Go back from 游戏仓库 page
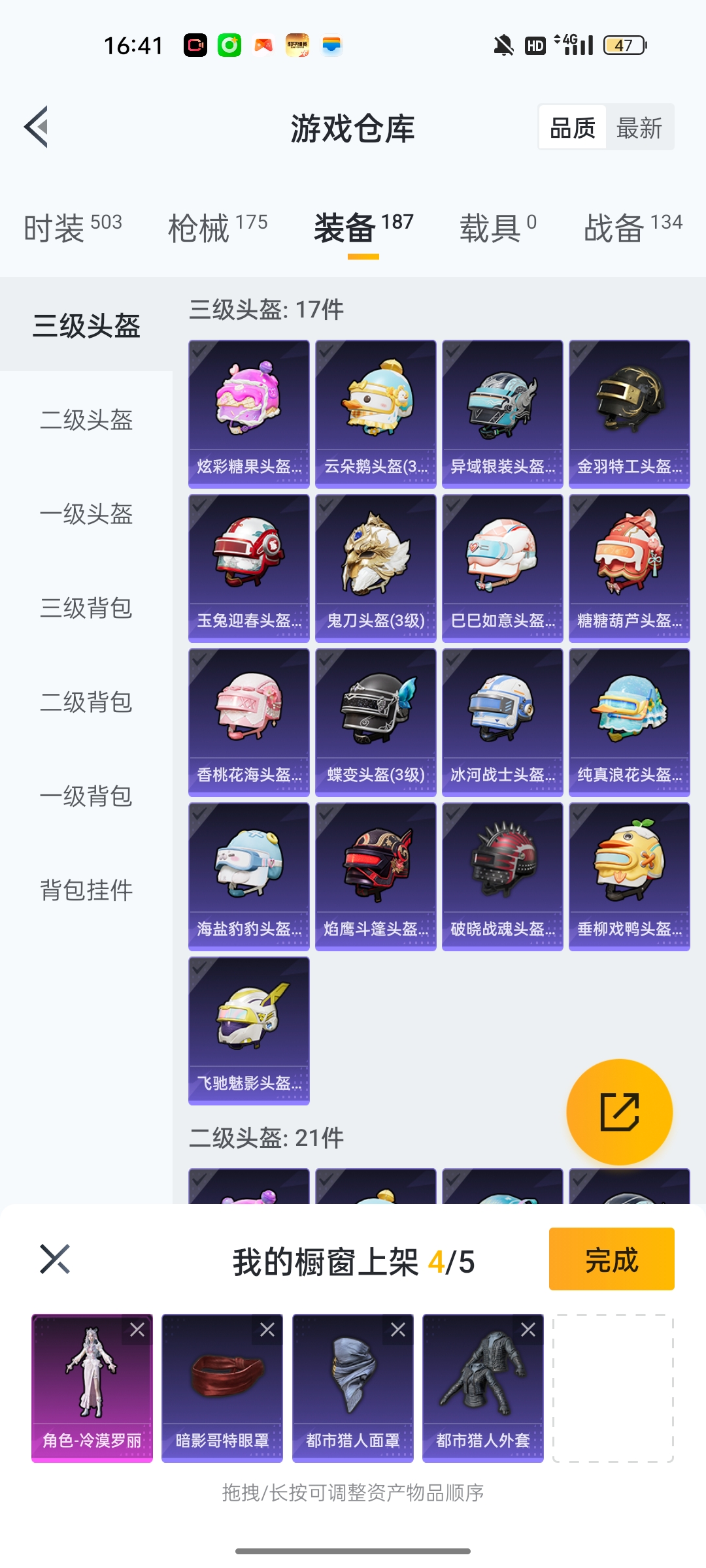 click(37, 127)
